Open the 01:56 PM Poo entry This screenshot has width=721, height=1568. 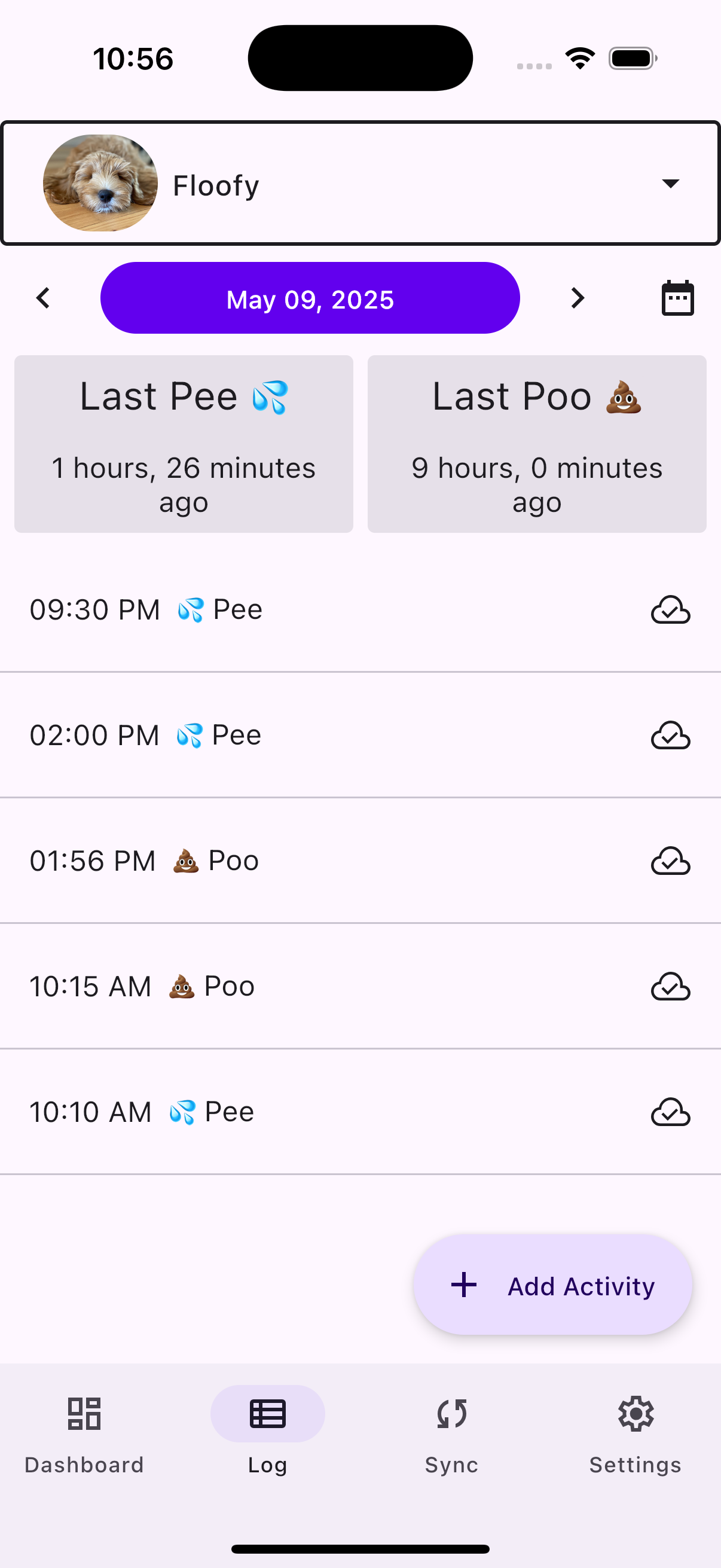360,861
